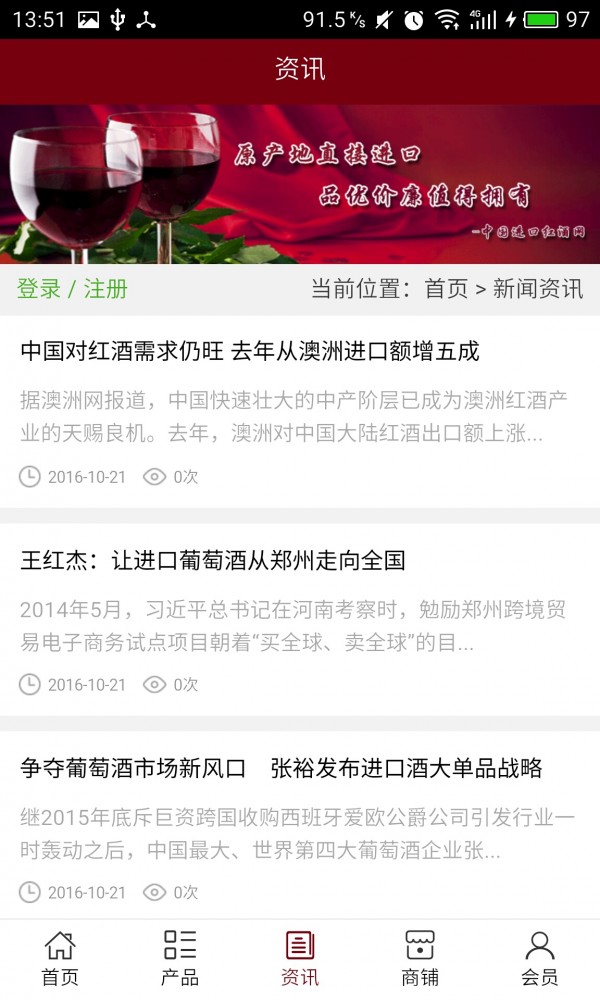Open article 王红杰：让进口葡萄酒从郑州走向全国

(213, 560)
